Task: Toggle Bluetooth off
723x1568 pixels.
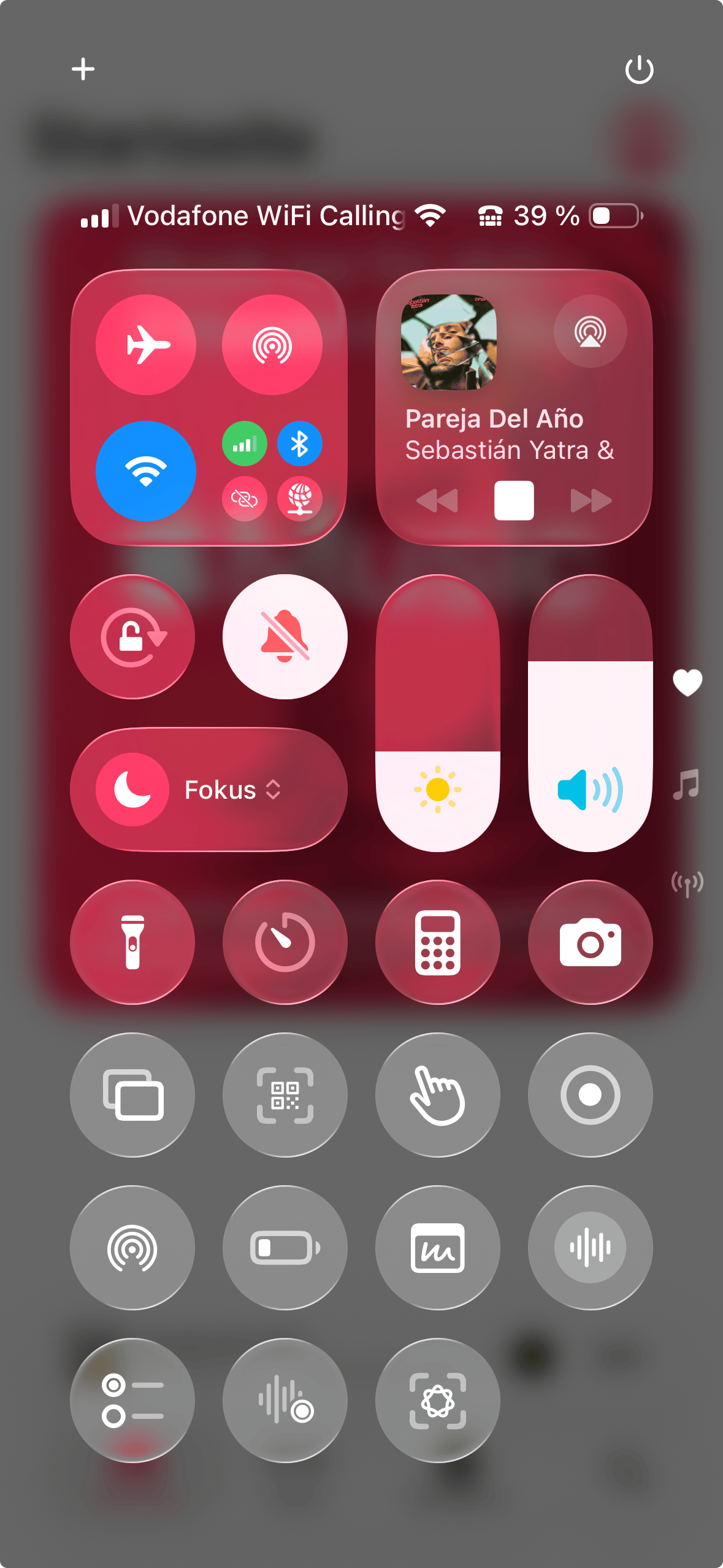Action: [299, 444]
